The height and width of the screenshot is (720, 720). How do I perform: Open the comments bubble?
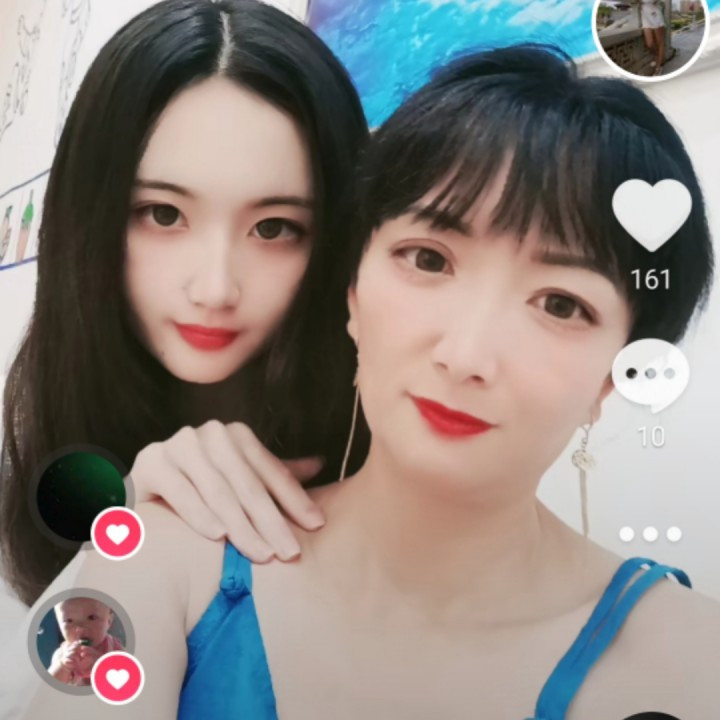650,375
